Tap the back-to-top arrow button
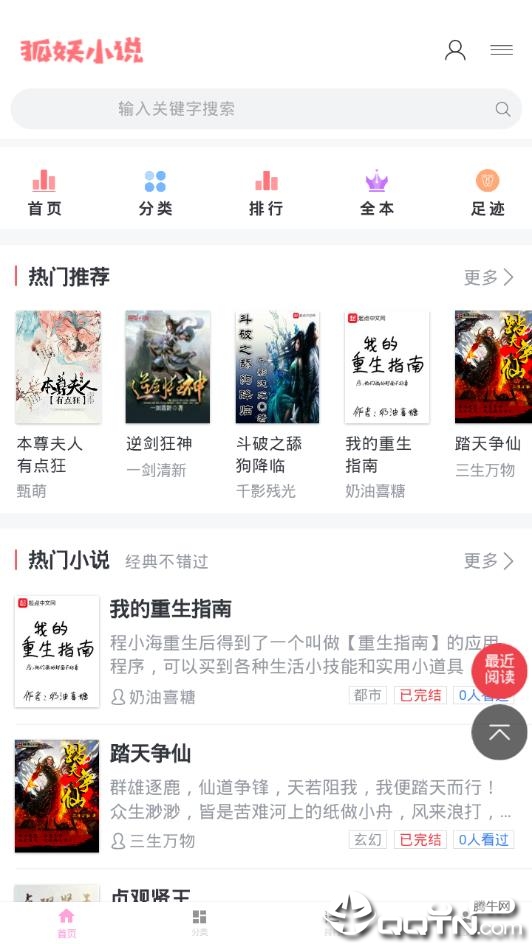This screenshot has height=944, width=532. point(499,732)
